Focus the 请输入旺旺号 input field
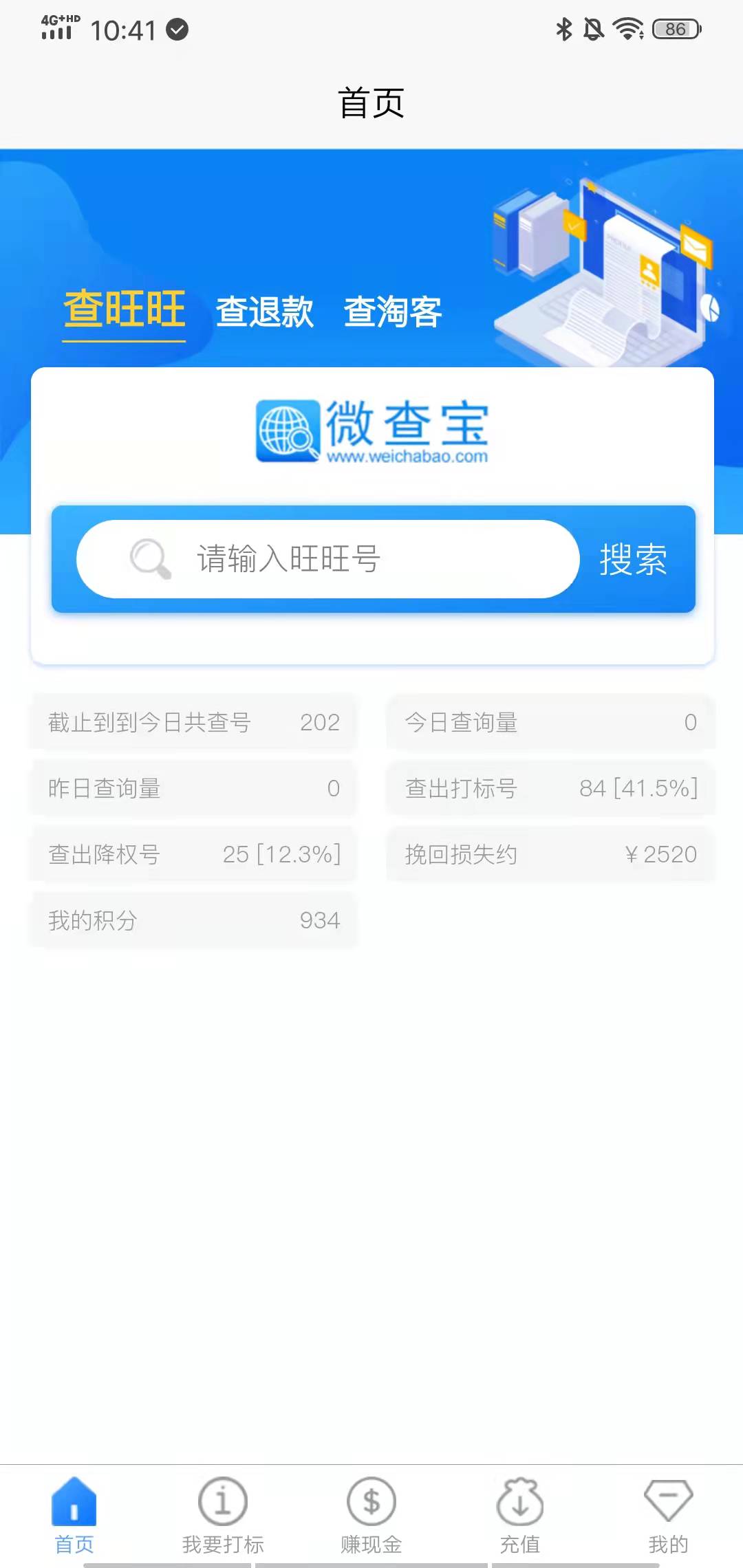Image resolution: width=743 pixels, height=1568 pixels. pos(358,558)
